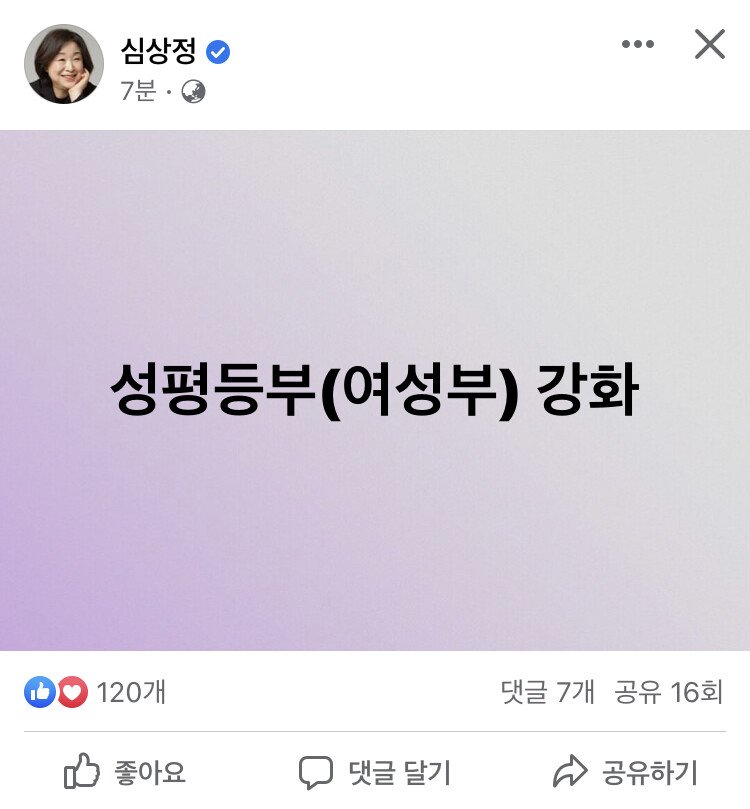Open the 심상정 profile name link
The width and height of the screenshot is (750, 809).
pos(158,51)
